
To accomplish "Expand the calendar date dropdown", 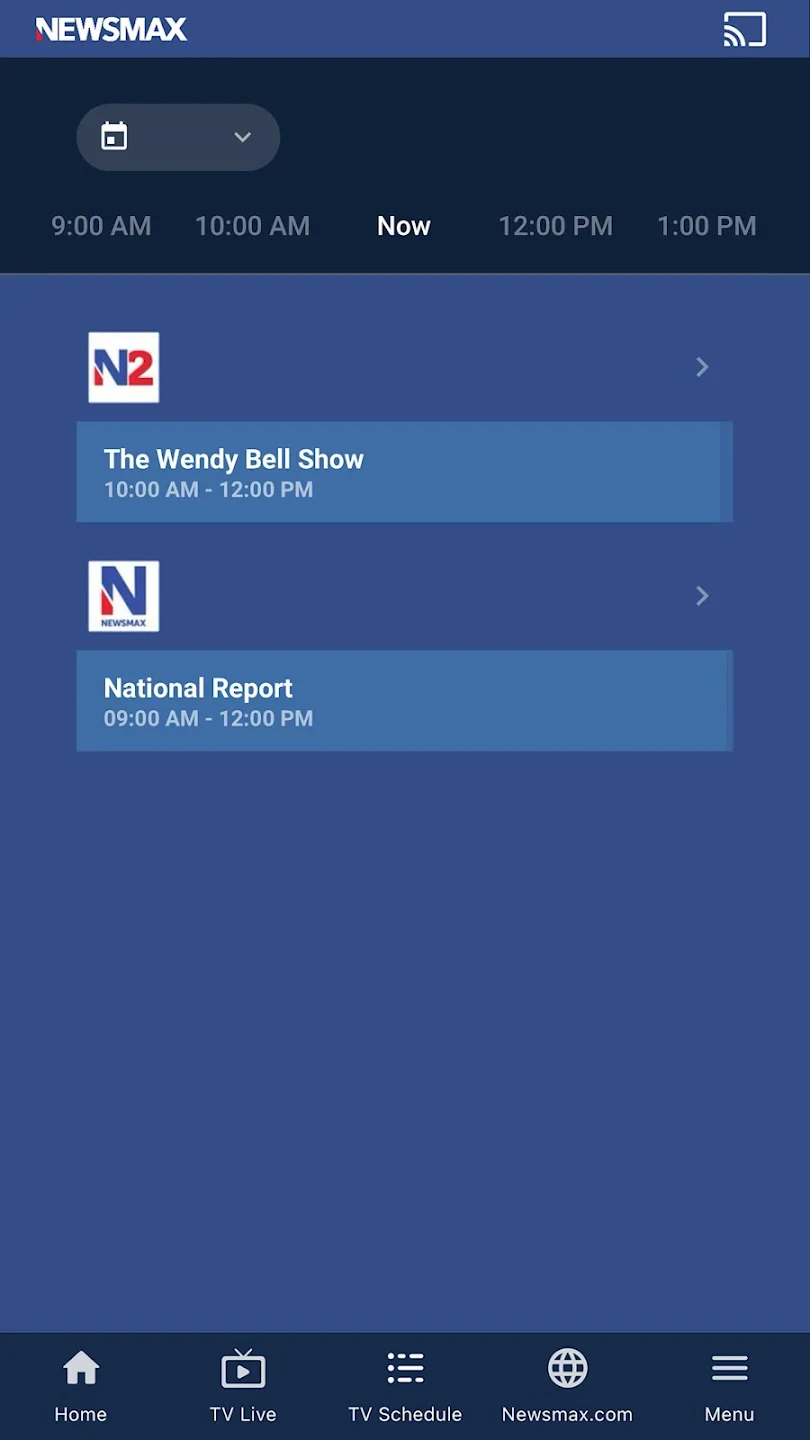I will tap(178, 137).
